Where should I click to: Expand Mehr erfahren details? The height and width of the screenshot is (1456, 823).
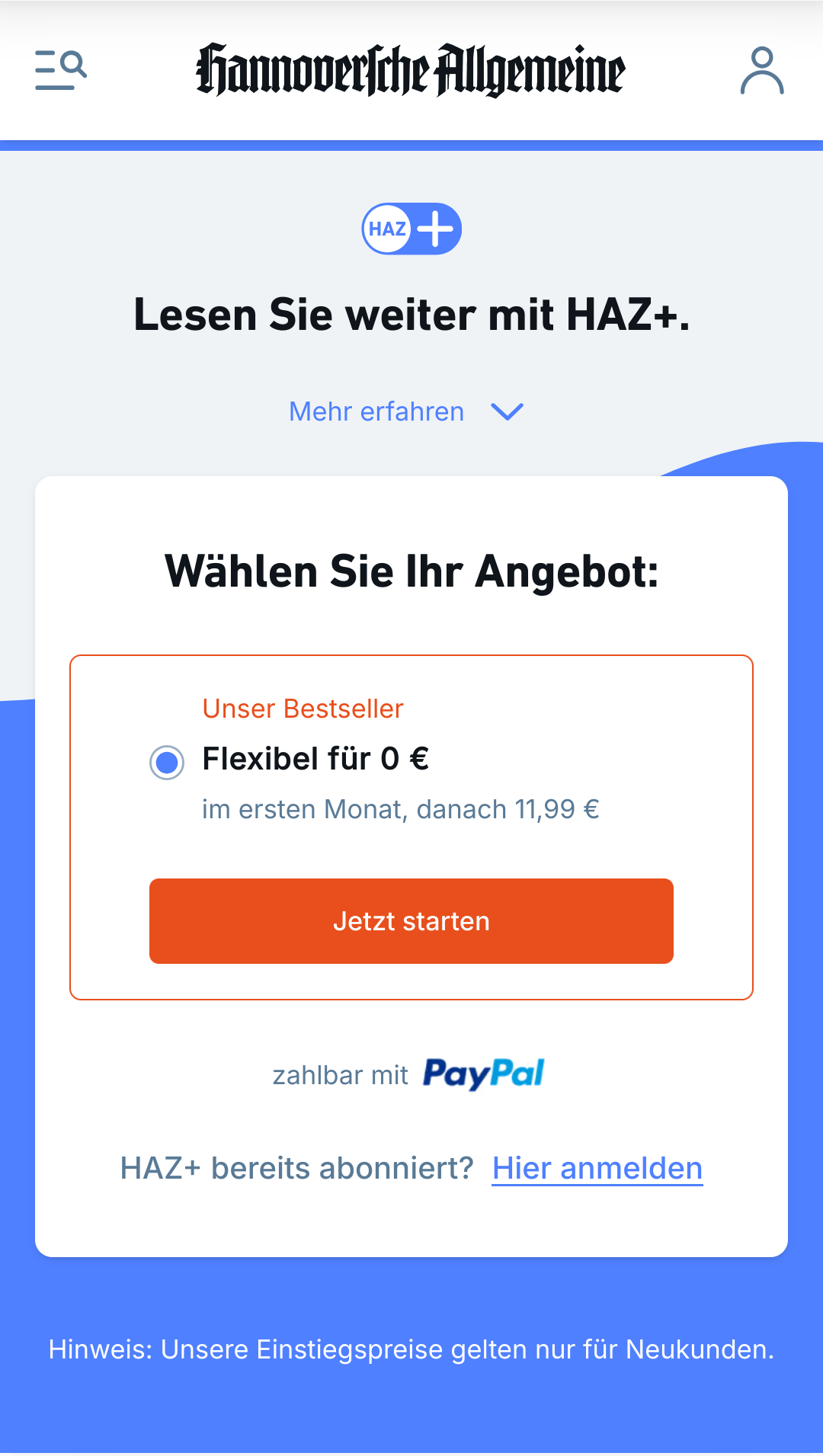[405, 411]
